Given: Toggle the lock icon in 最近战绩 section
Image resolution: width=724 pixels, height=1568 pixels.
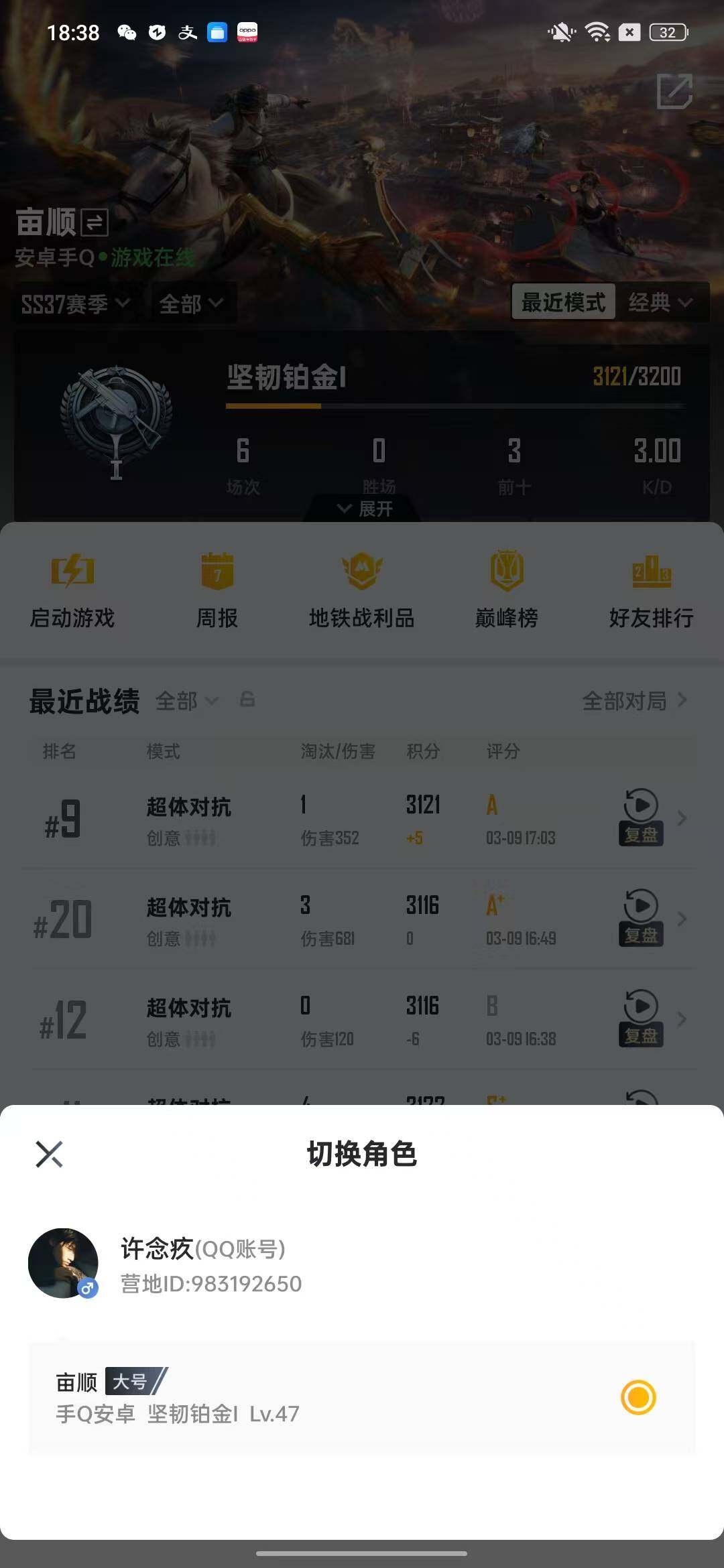Looking at the screenshot, I should [246, 702].
